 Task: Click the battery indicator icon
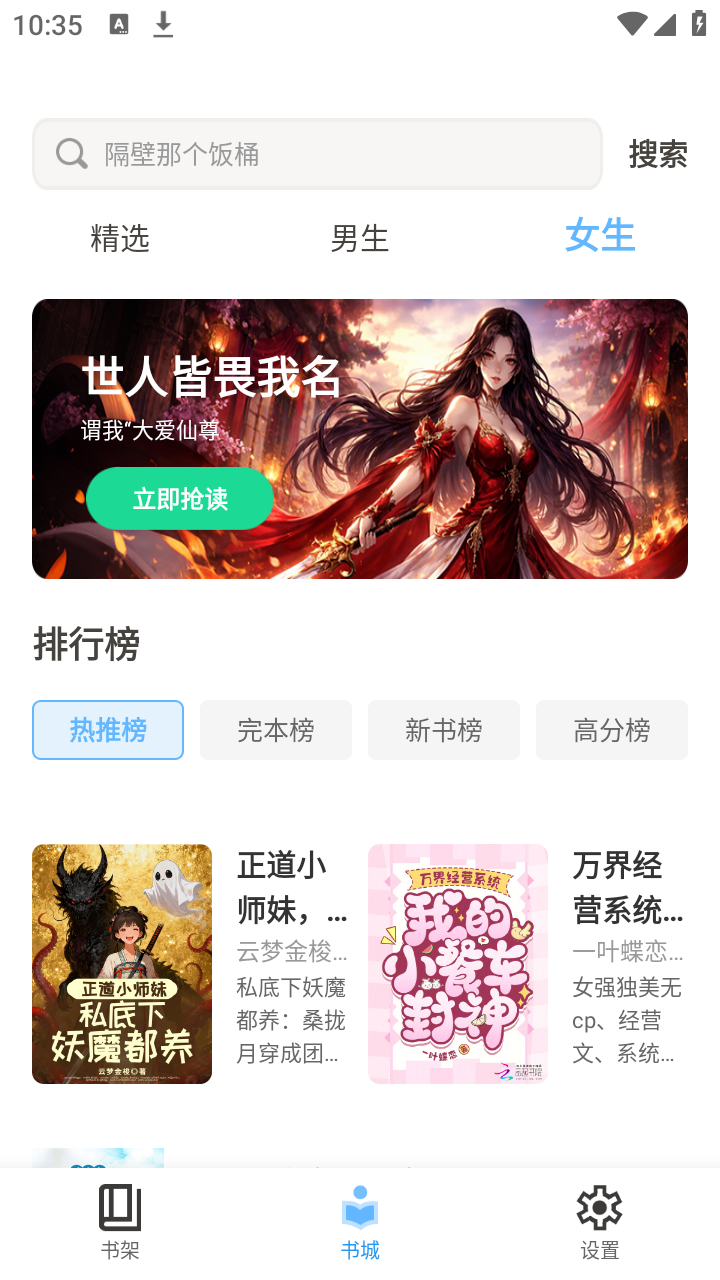pos(699,25)
